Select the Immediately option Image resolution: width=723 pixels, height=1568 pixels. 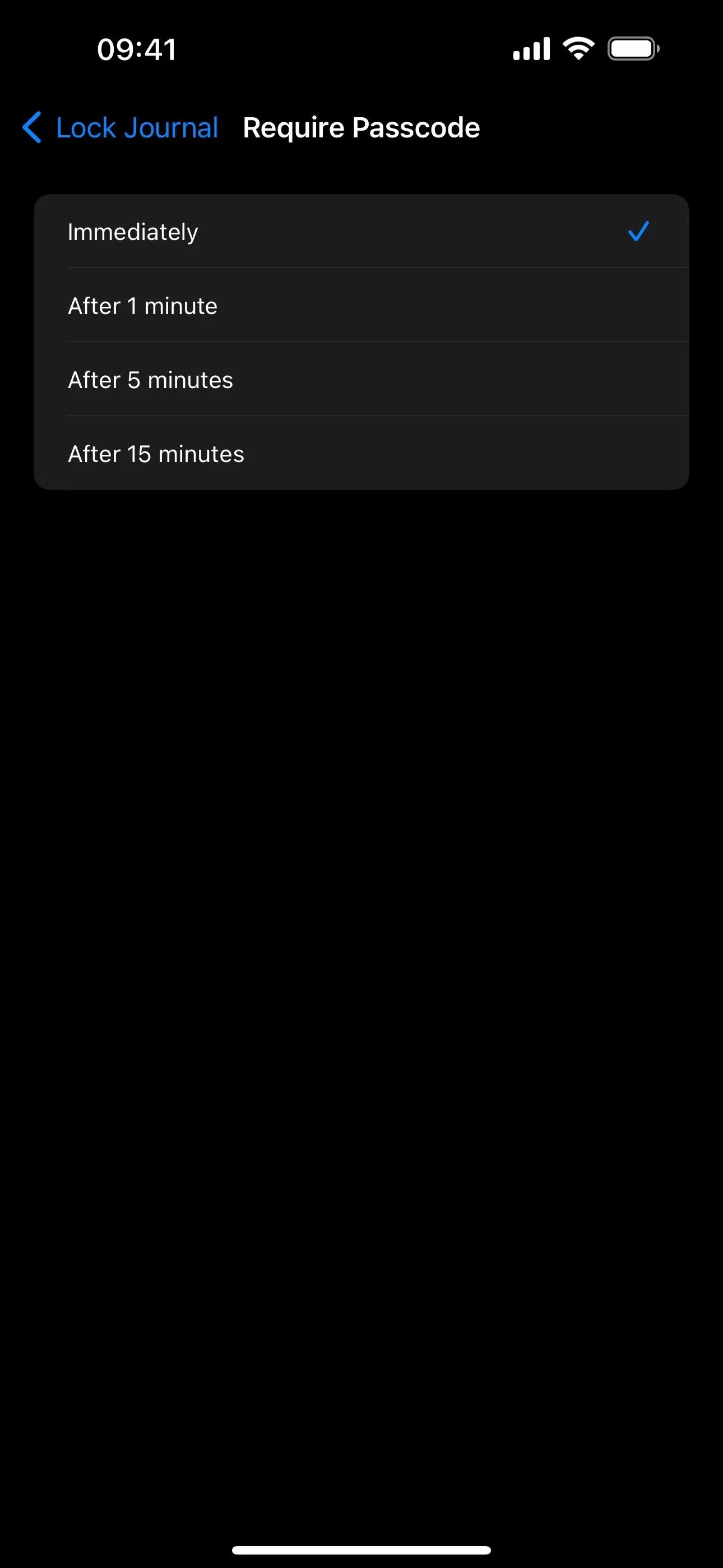point(361,231)
